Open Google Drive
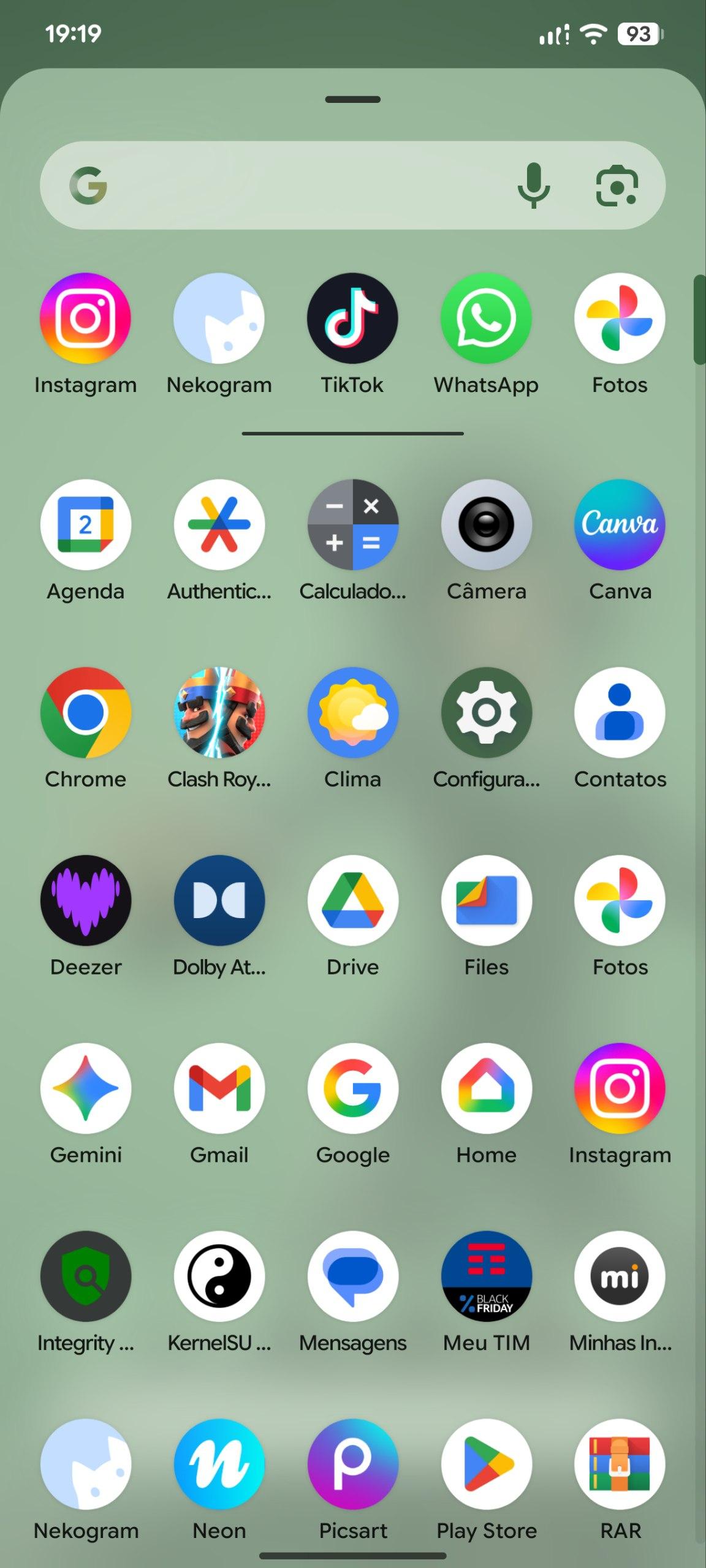The width and height of the screenshot is (706, 1568). pyautogui.click(x=352, y=901)
